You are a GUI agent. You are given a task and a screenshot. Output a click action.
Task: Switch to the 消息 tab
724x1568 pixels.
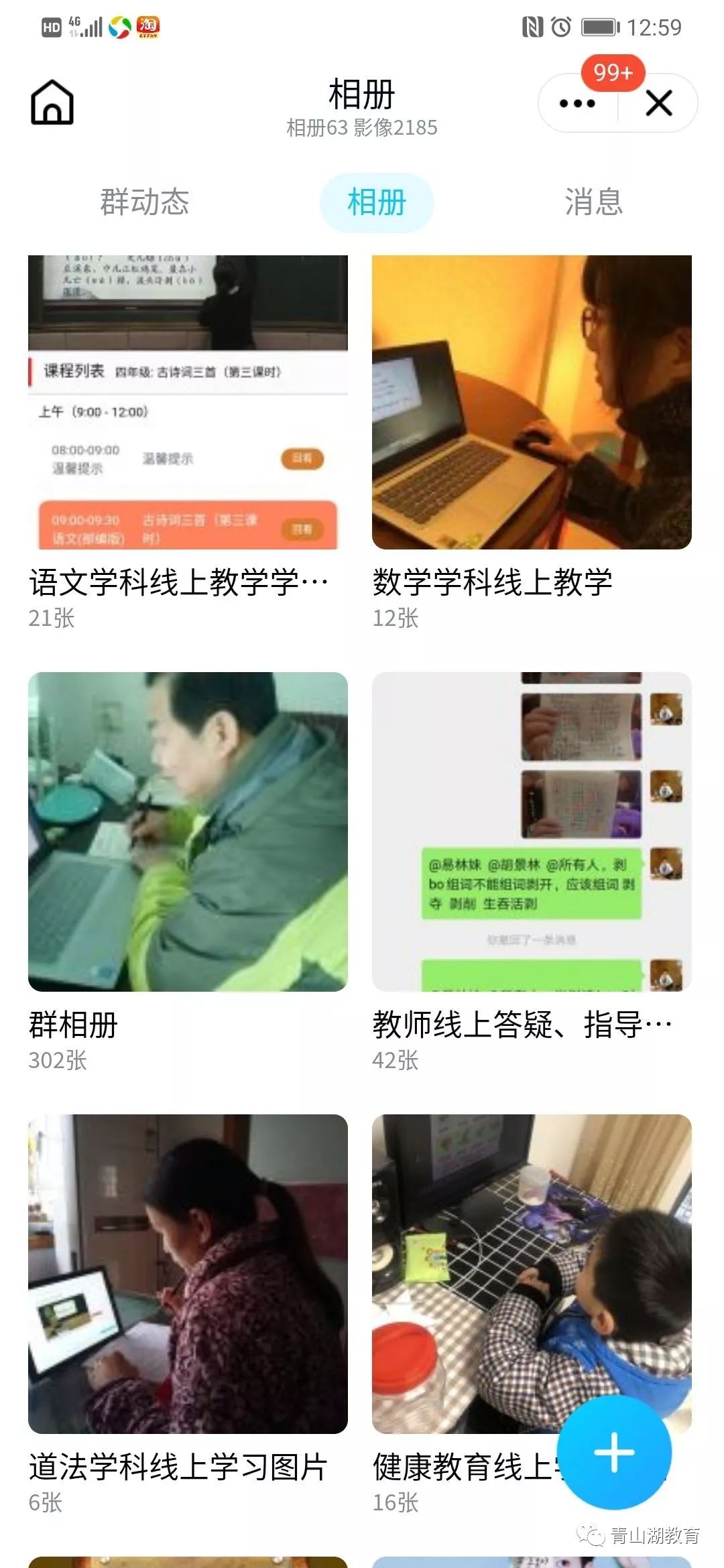pyautogui.click(x=593, y=202)
